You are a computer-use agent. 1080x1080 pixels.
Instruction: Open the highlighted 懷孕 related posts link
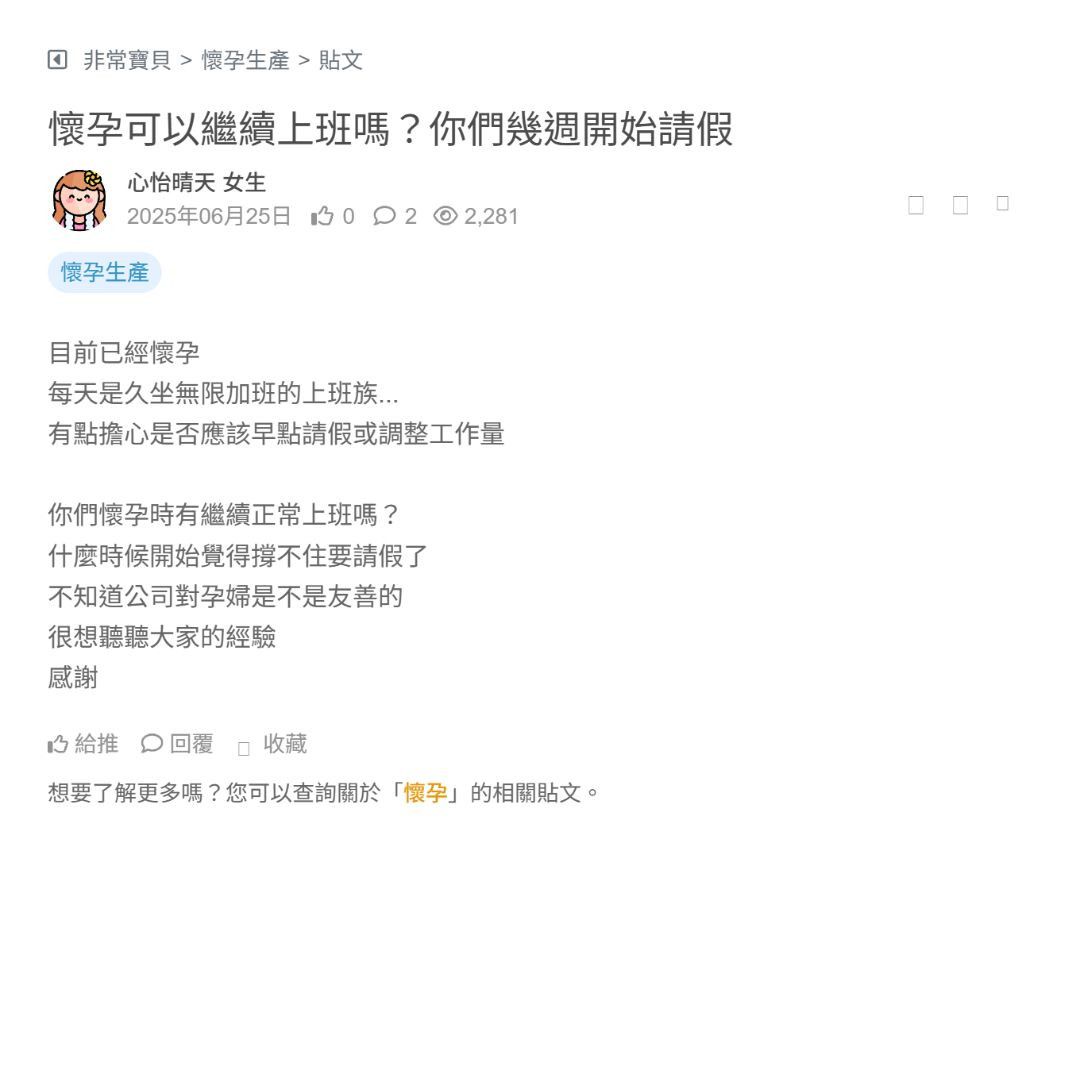point(426,793)
